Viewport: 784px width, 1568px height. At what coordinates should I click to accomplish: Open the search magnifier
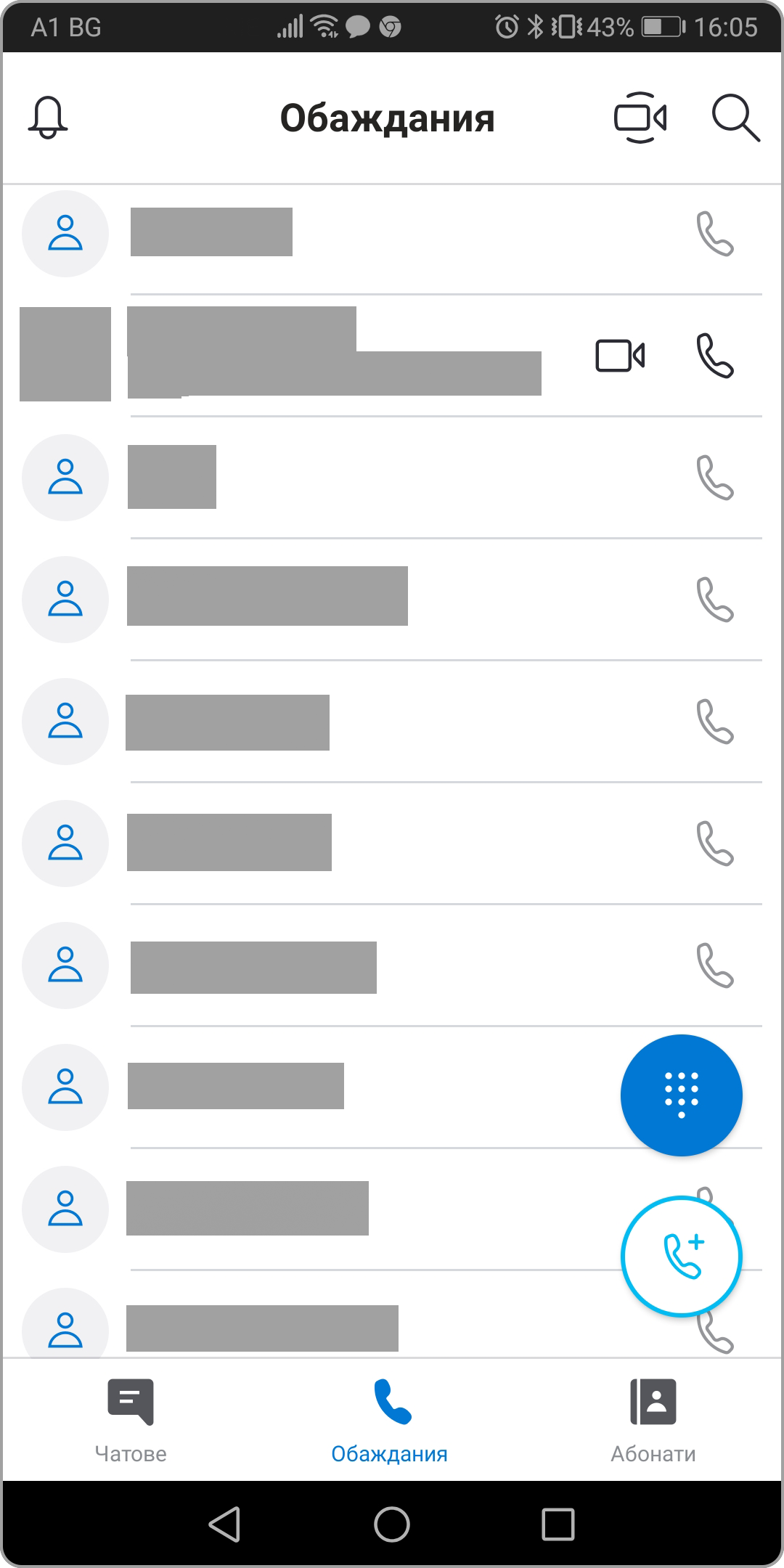[x=735, y=118]
